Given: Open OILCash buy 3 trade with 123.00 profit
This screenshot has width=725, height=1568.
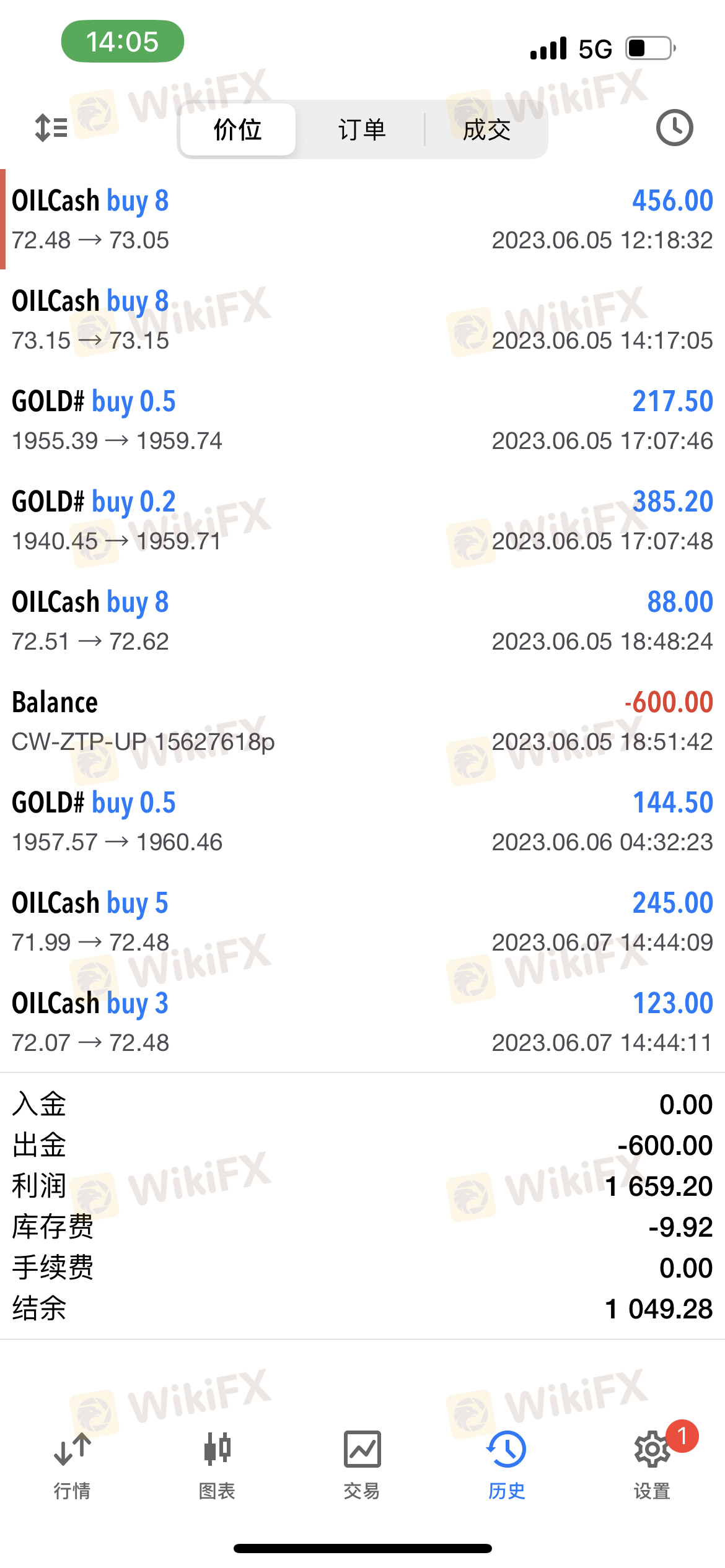Looking at the screenshot, I should tap(362, 1022).
